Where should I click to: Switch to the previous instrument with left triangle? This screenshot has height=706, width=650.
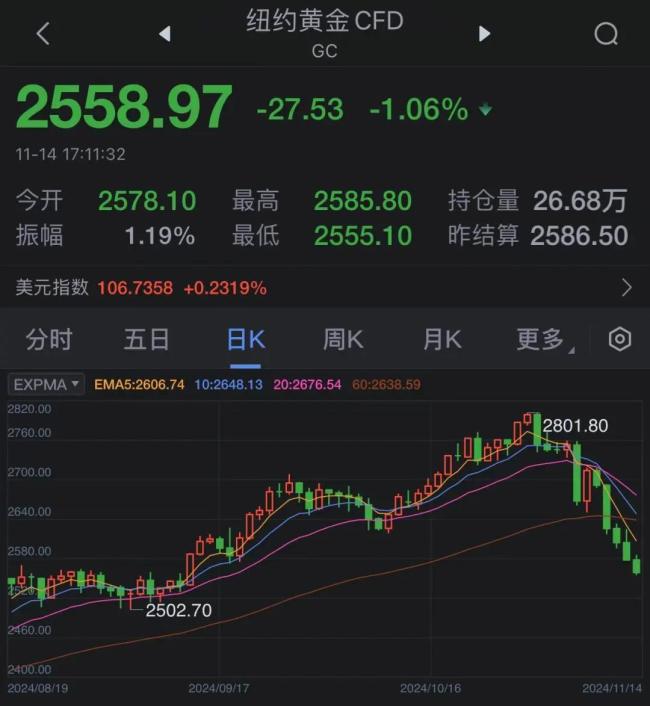pyautogui.click(x=165, y=34)
